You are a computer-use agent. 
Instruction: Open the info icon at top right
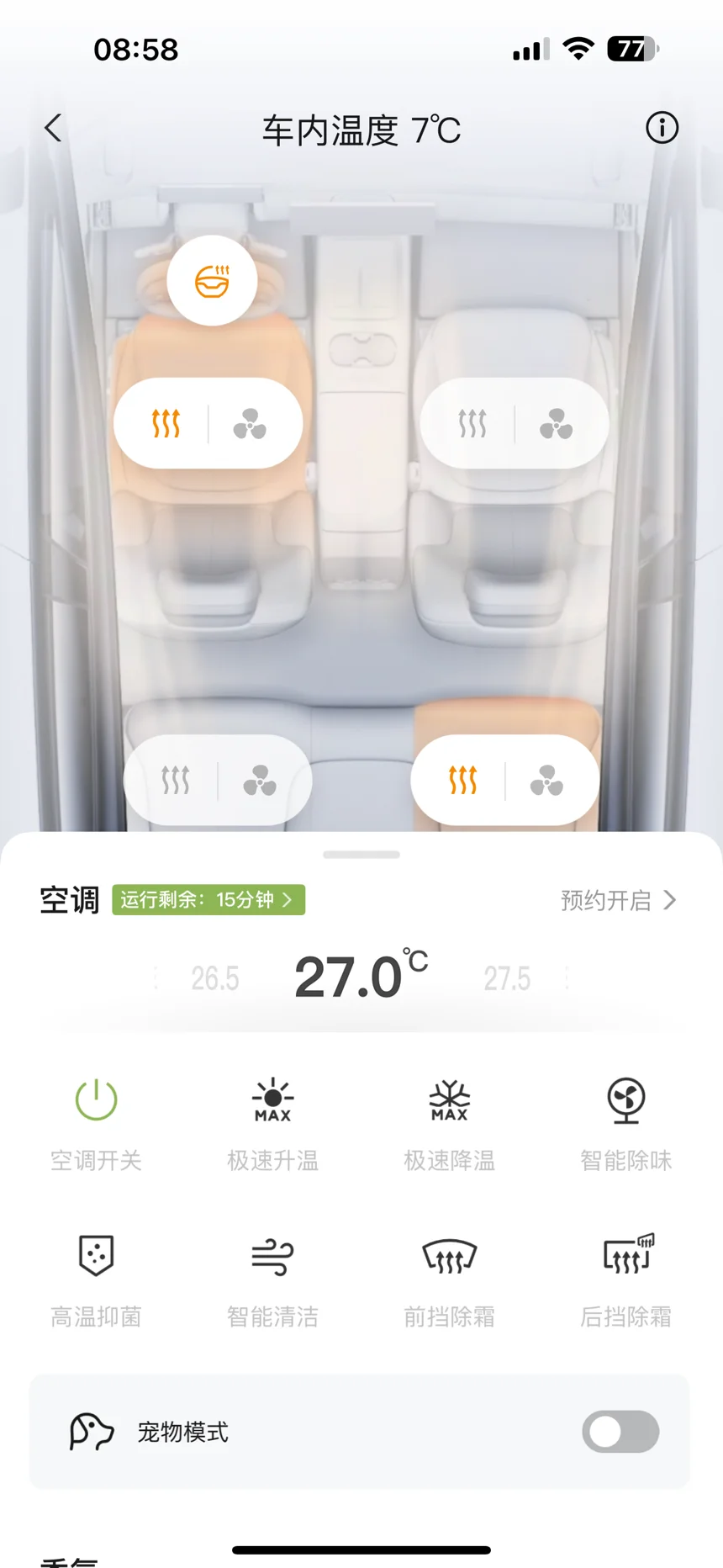[x=662, y=128]
